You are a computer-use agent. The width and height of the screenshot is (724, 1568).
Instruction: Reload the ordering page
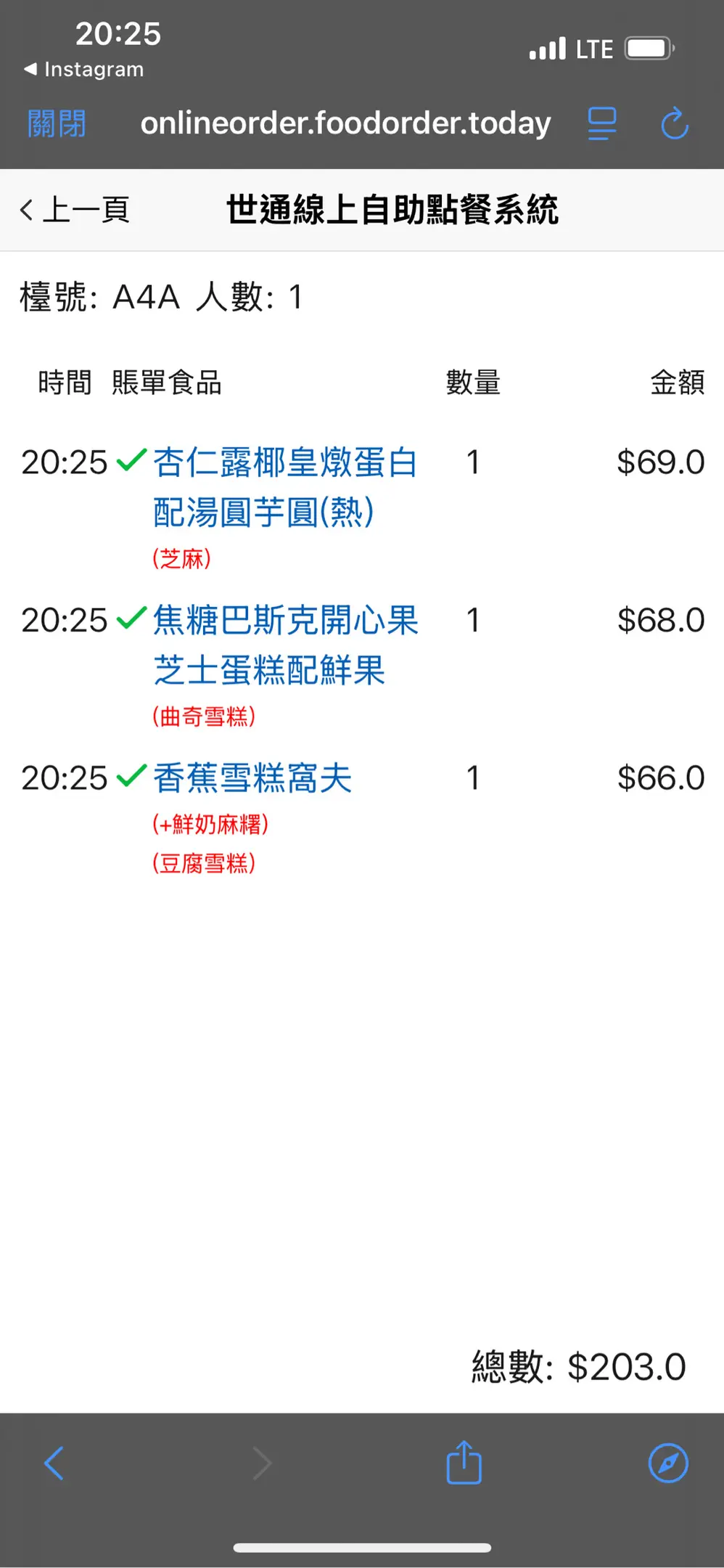tap(674, 123)
